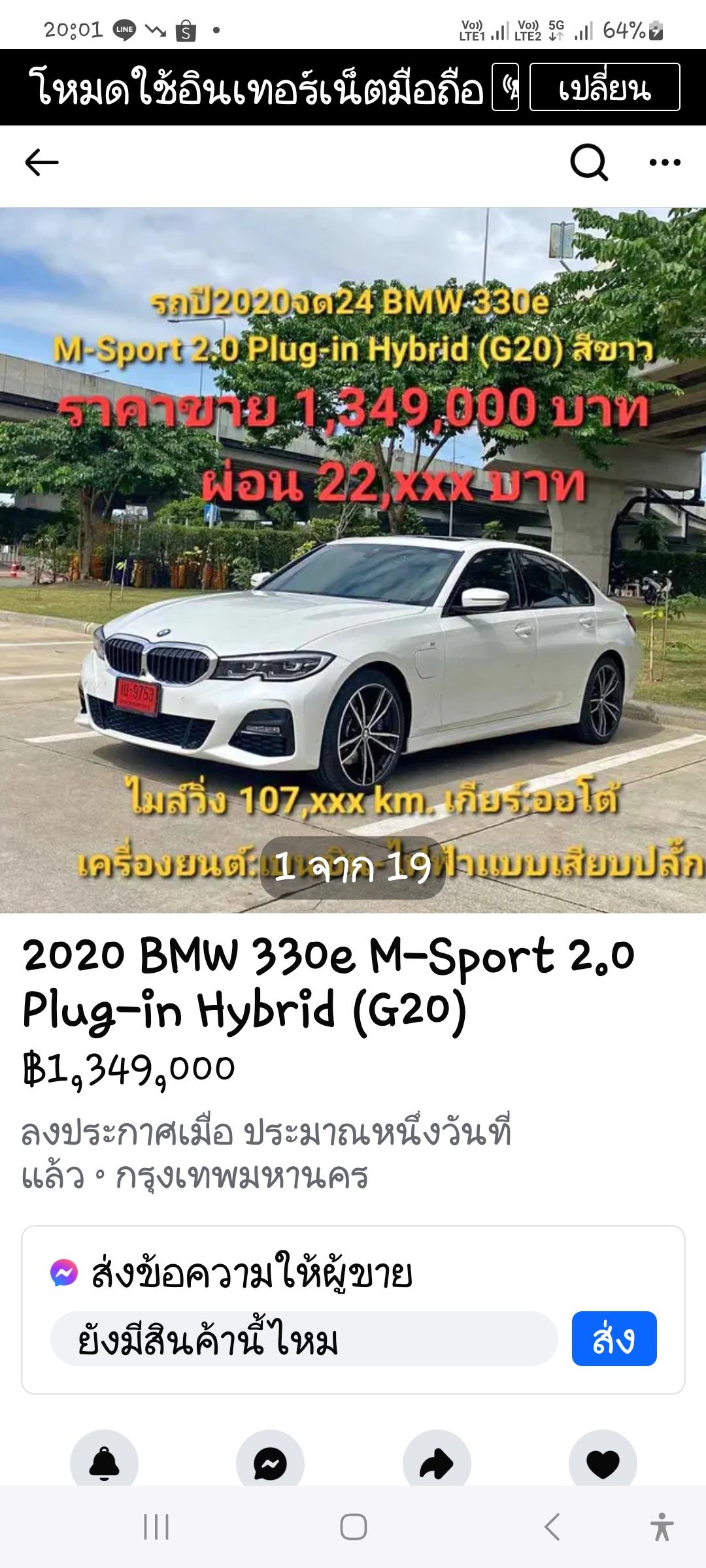Open the BMW 330e listing photo

coord(353,560)
